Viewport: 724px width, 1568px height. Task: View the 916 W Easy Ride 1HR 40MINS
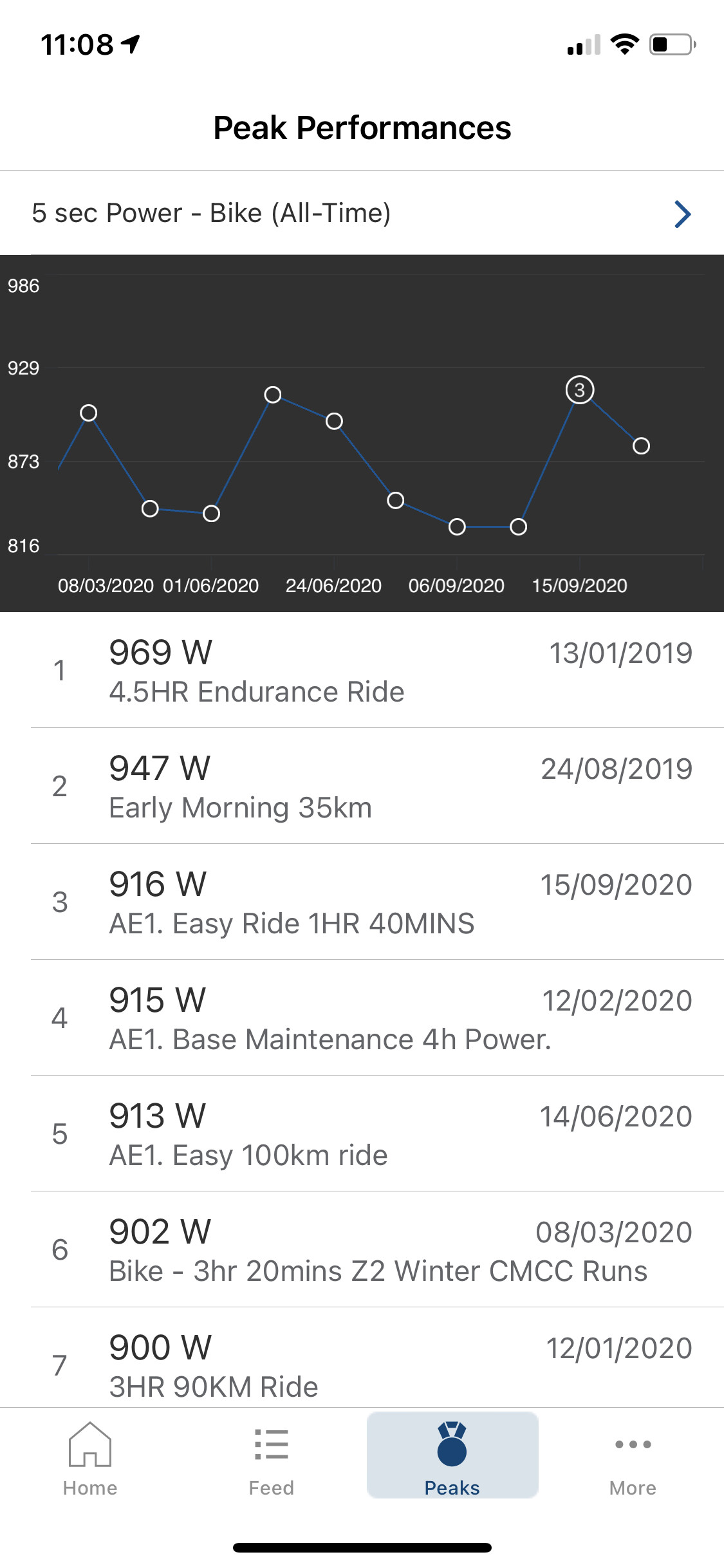[x=377, y=902]
